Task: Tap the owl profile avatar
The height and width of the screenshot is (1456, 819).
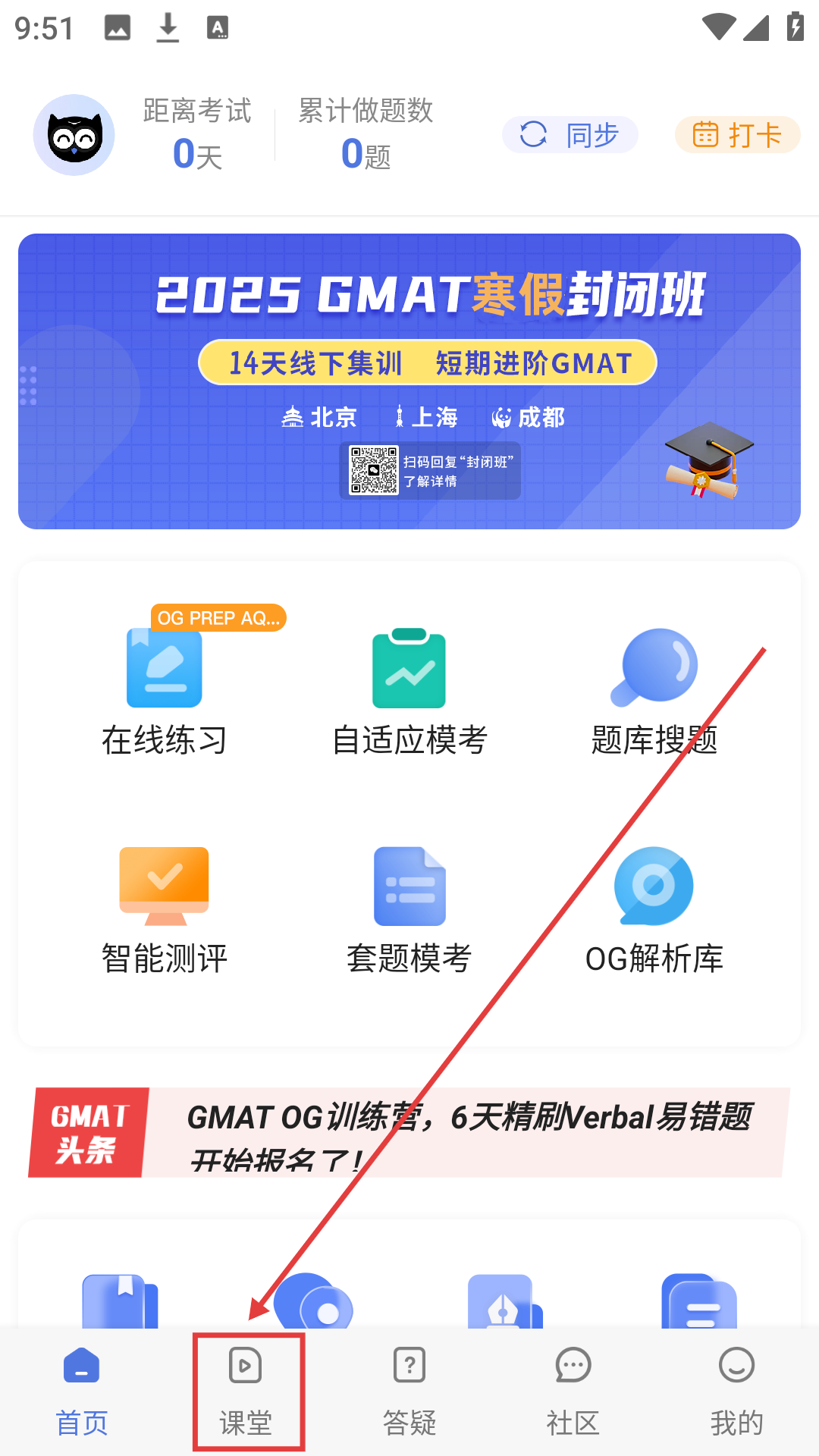Action: (x=74, y=135)
